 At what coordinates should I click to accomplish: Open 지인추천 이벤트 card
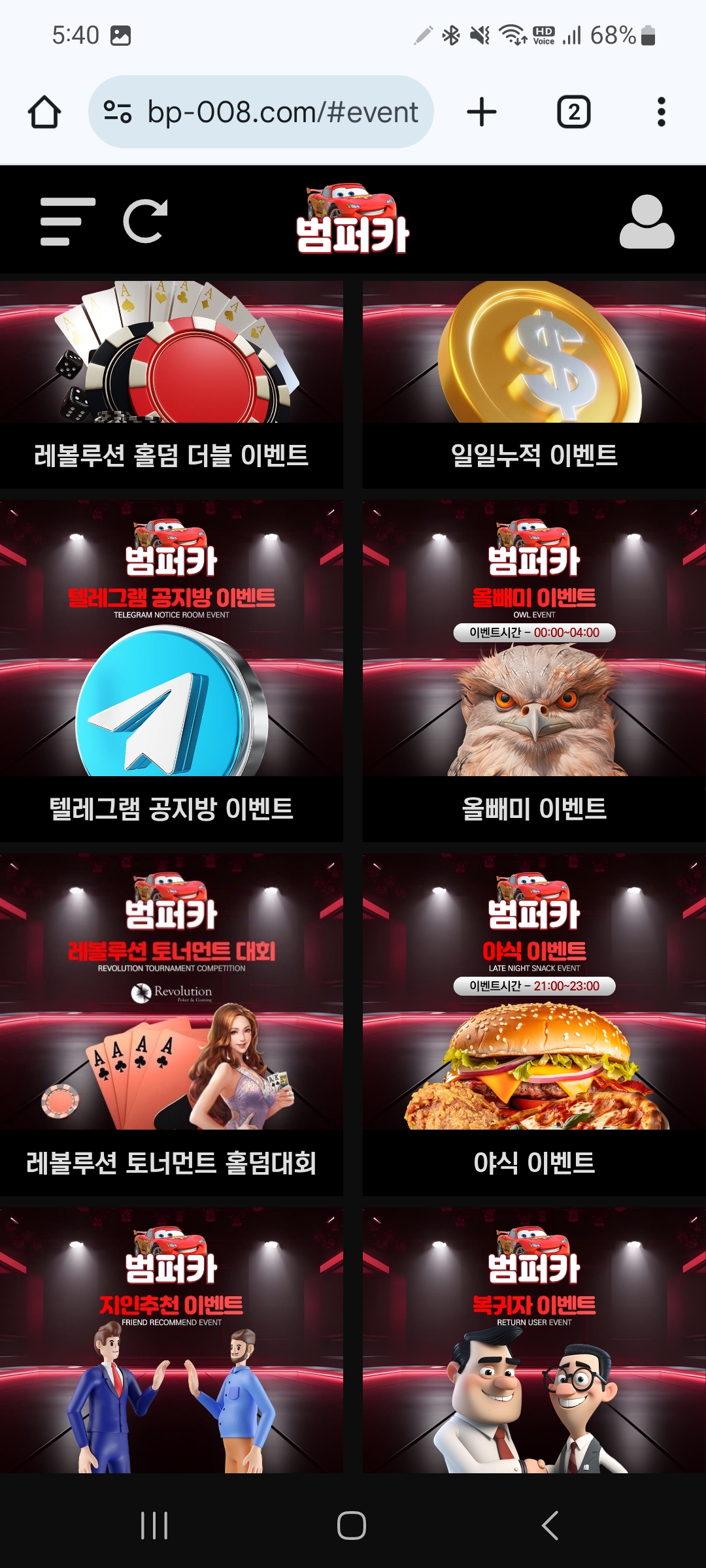171,1346
